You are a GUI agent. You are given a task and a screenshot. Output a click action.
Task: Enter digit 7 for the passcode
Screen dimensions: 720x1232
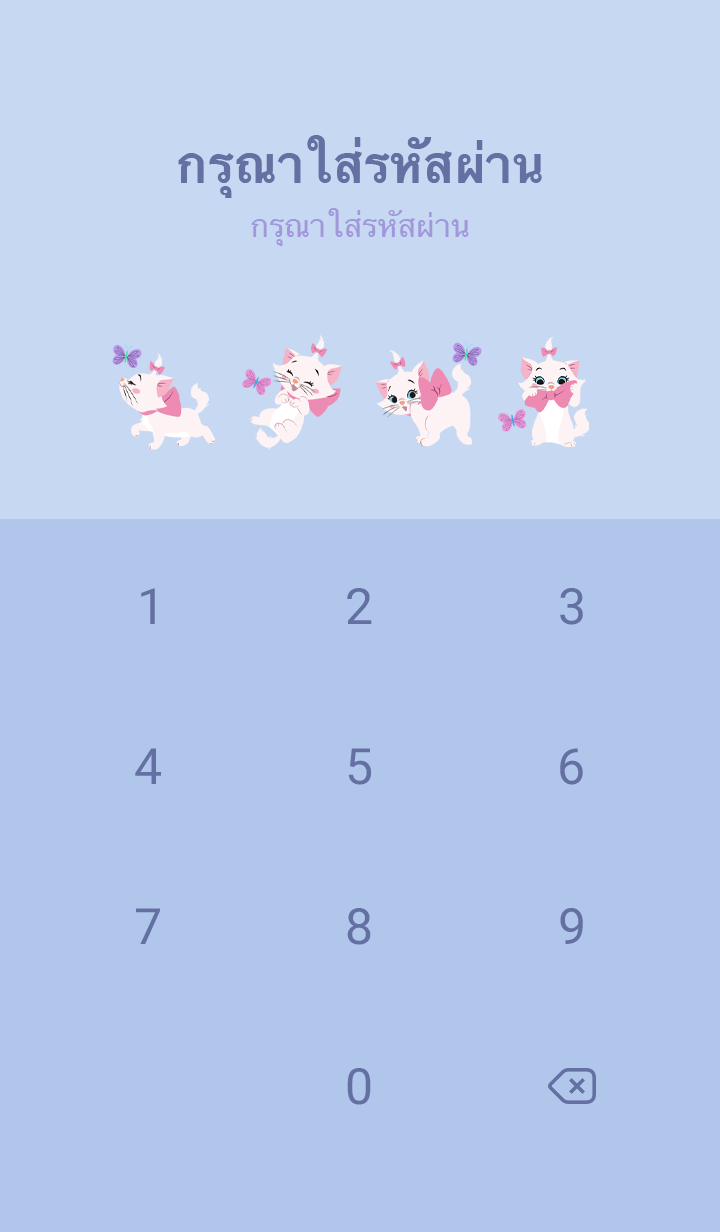(148, 927)
